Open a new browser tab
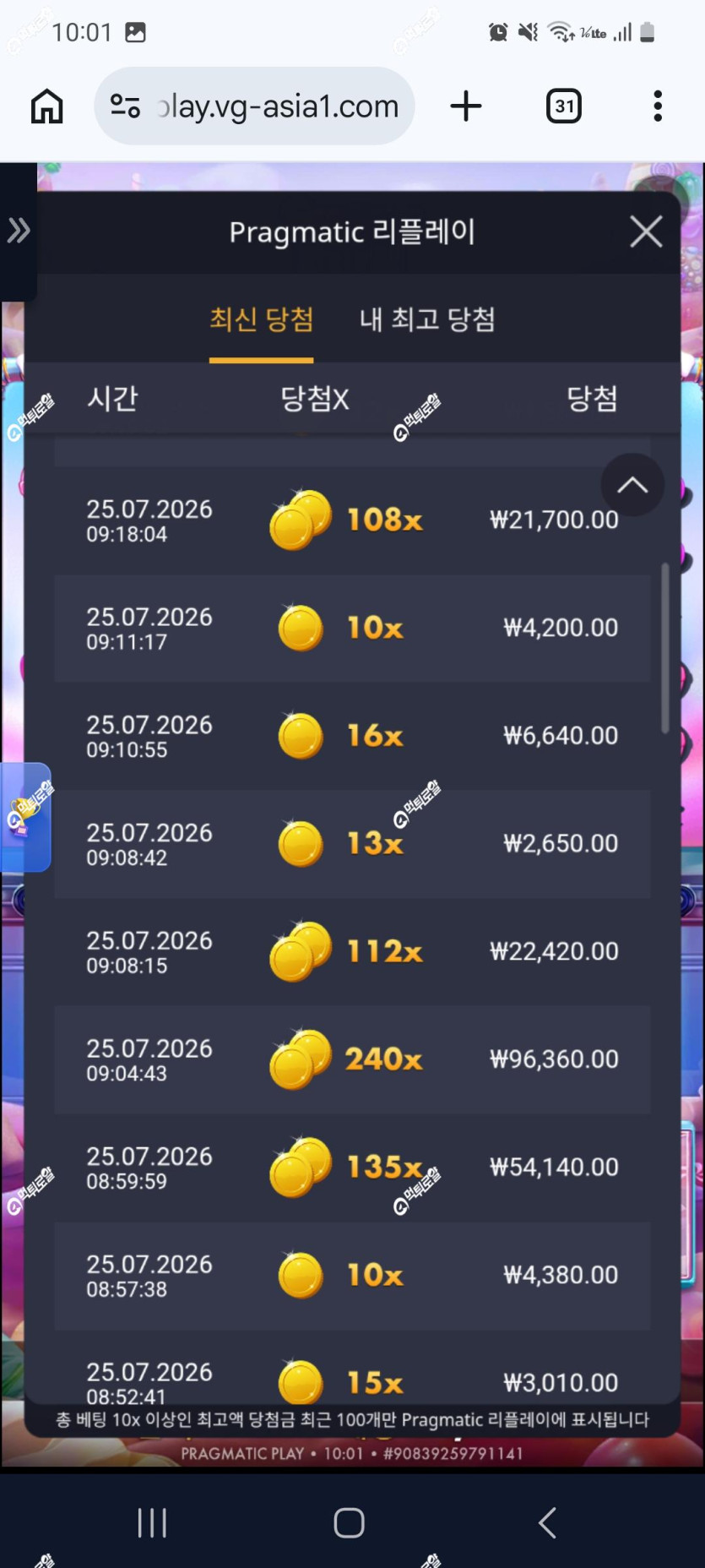The width and height of the screenshot is (705, 1568). 465,106
